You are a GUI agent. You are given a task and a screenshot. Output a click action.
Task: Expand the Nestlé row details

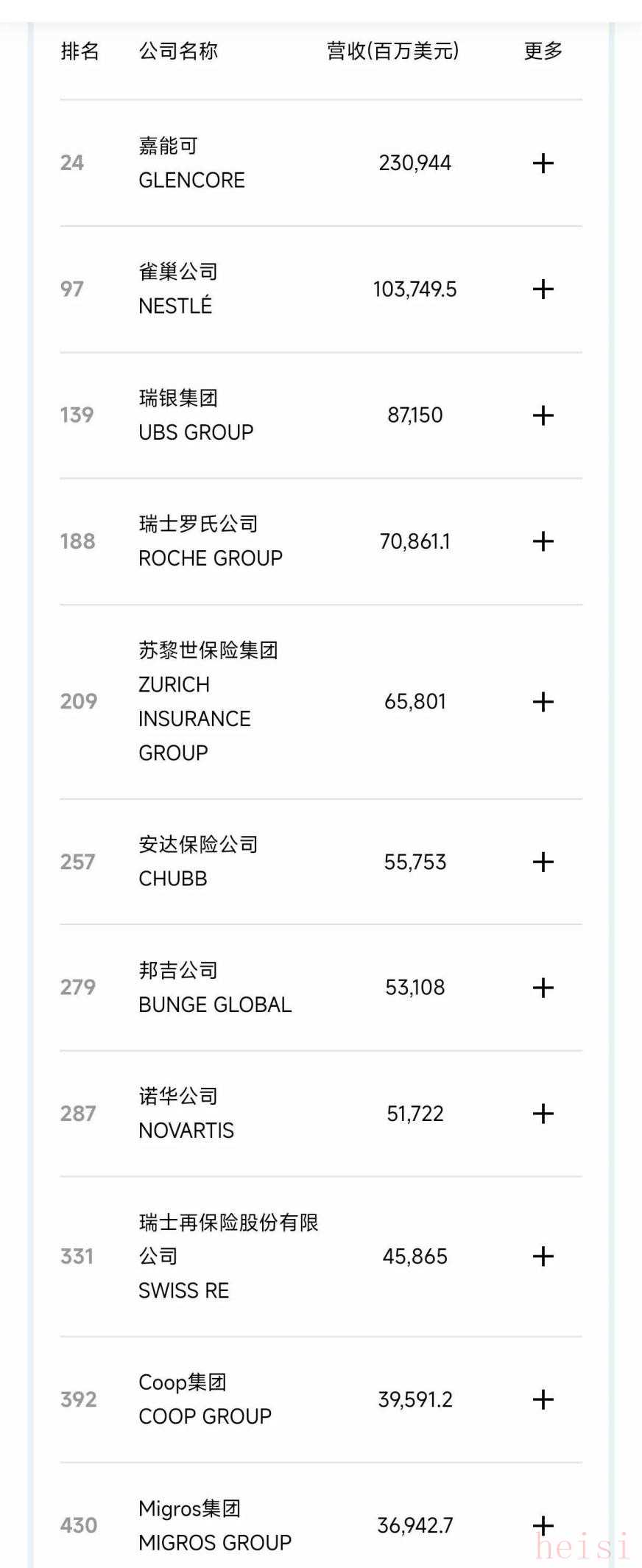coord(543,289)
